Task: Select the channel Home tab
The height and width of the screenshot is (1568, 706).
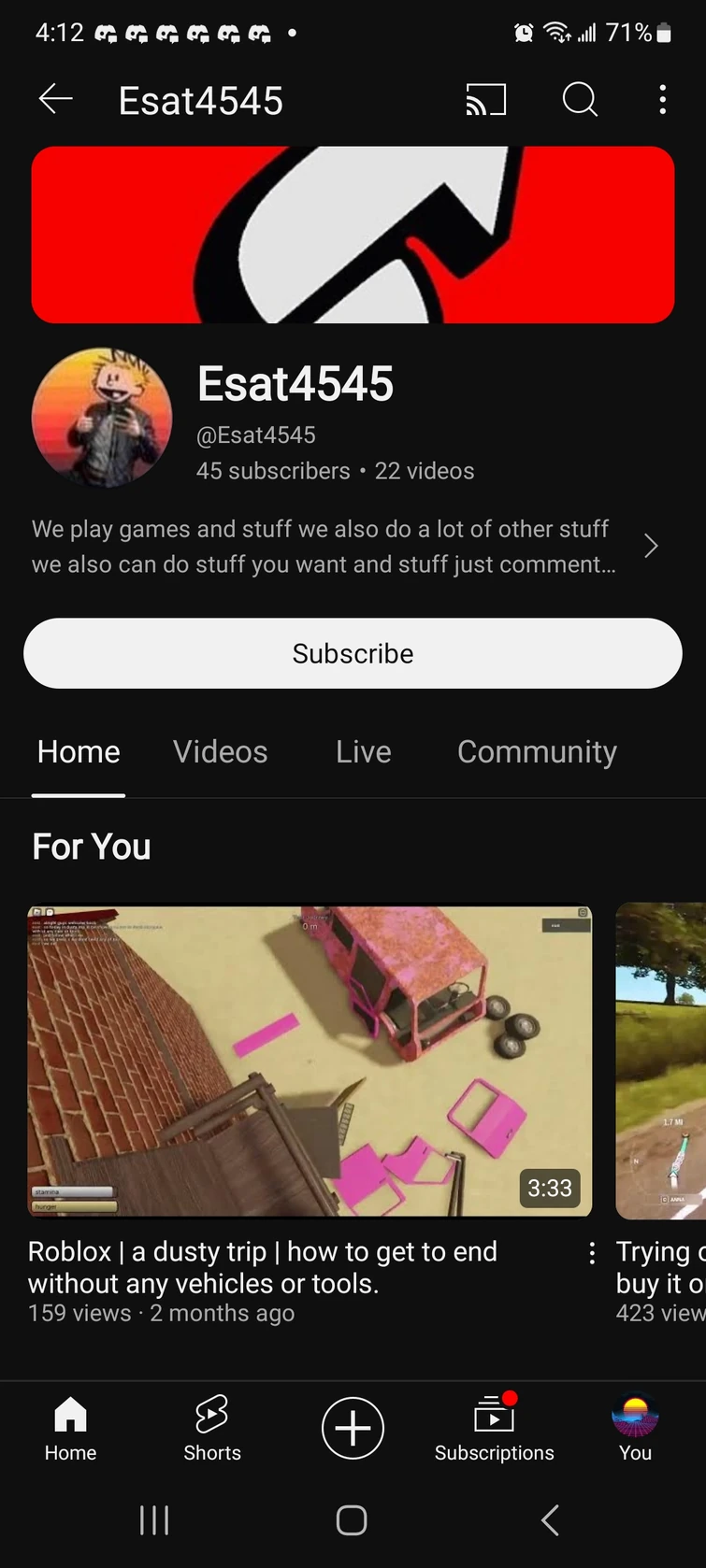Action: (x=79, y=752)
